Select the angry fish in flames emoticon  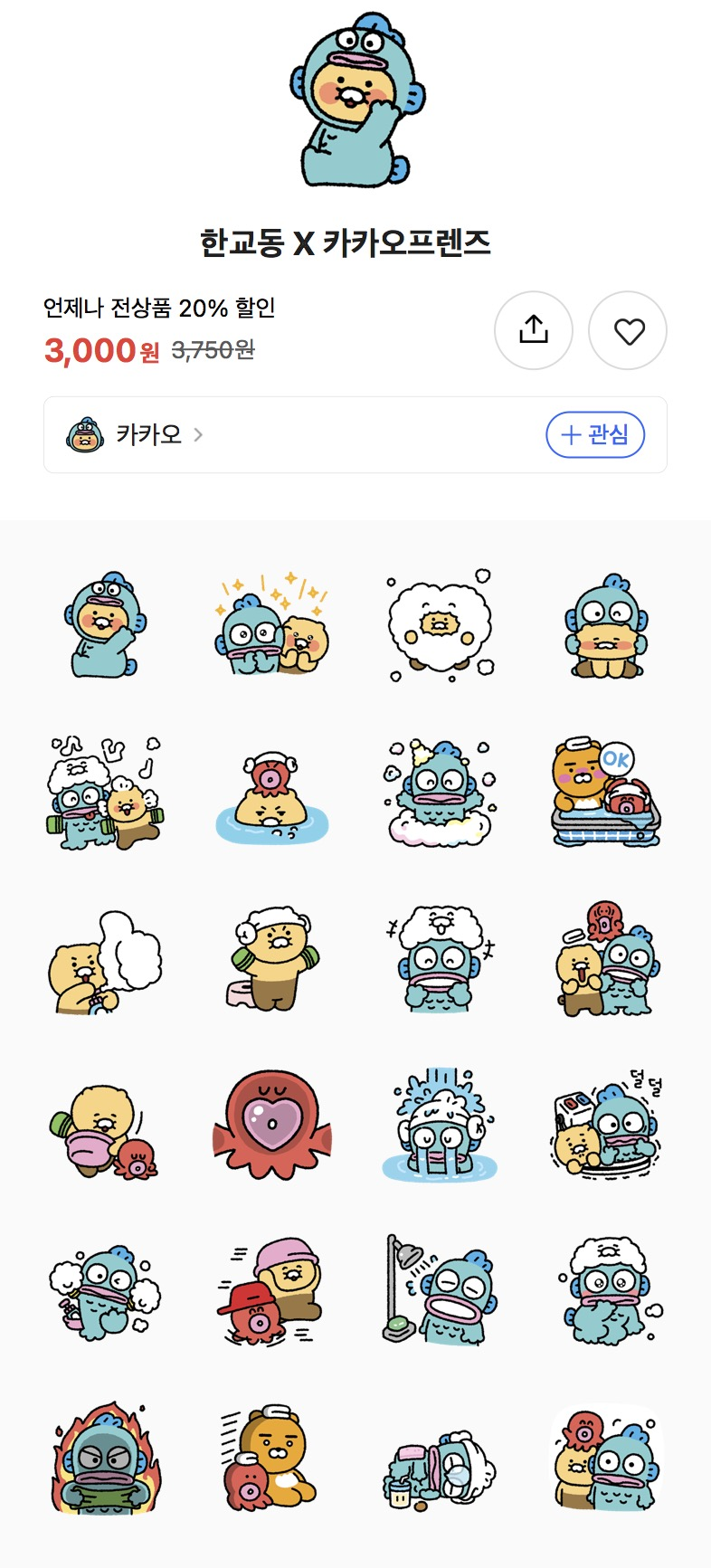[x=105, y=1459]
